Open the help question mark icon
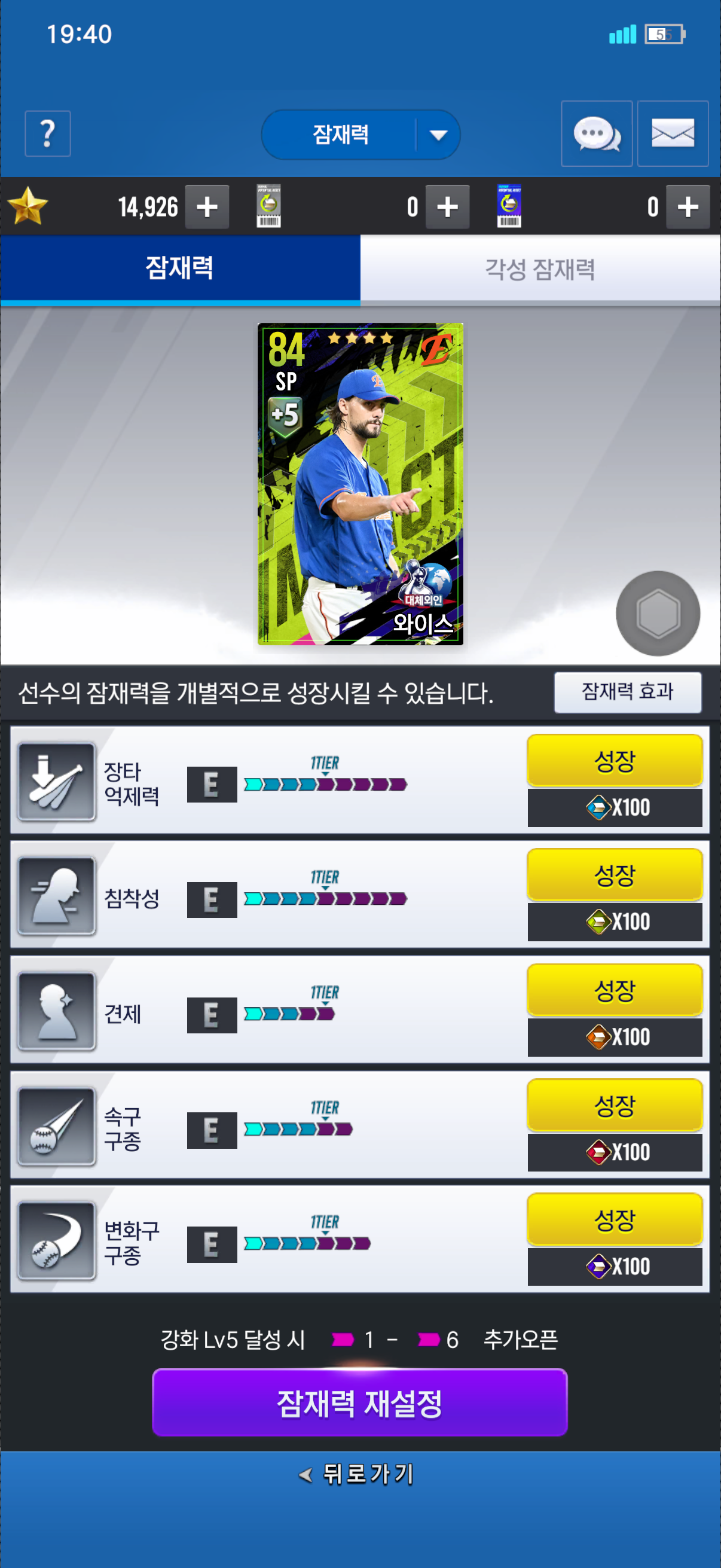 [47, 133]
